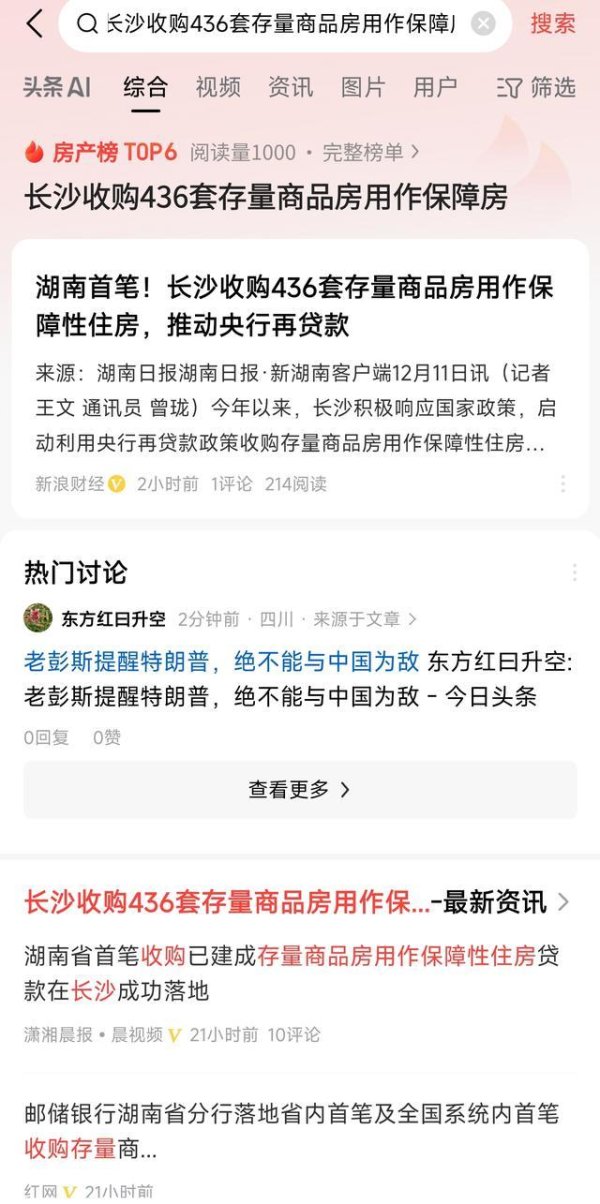Open the 筛选 filter options
The image size is (600, 1204).
click(x=537, y=88)
